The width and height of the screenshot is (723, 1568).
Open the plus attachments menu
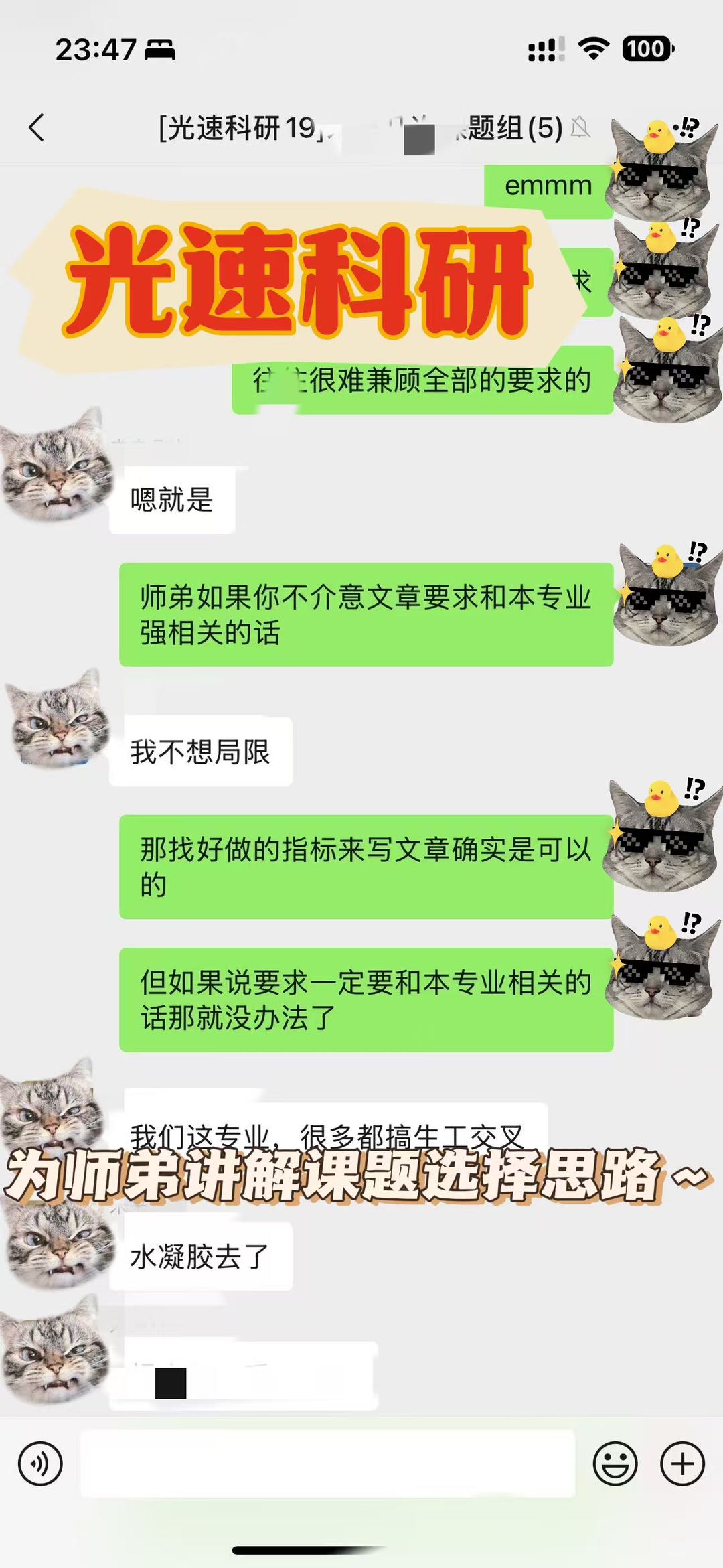click(x=682, y=1464)
